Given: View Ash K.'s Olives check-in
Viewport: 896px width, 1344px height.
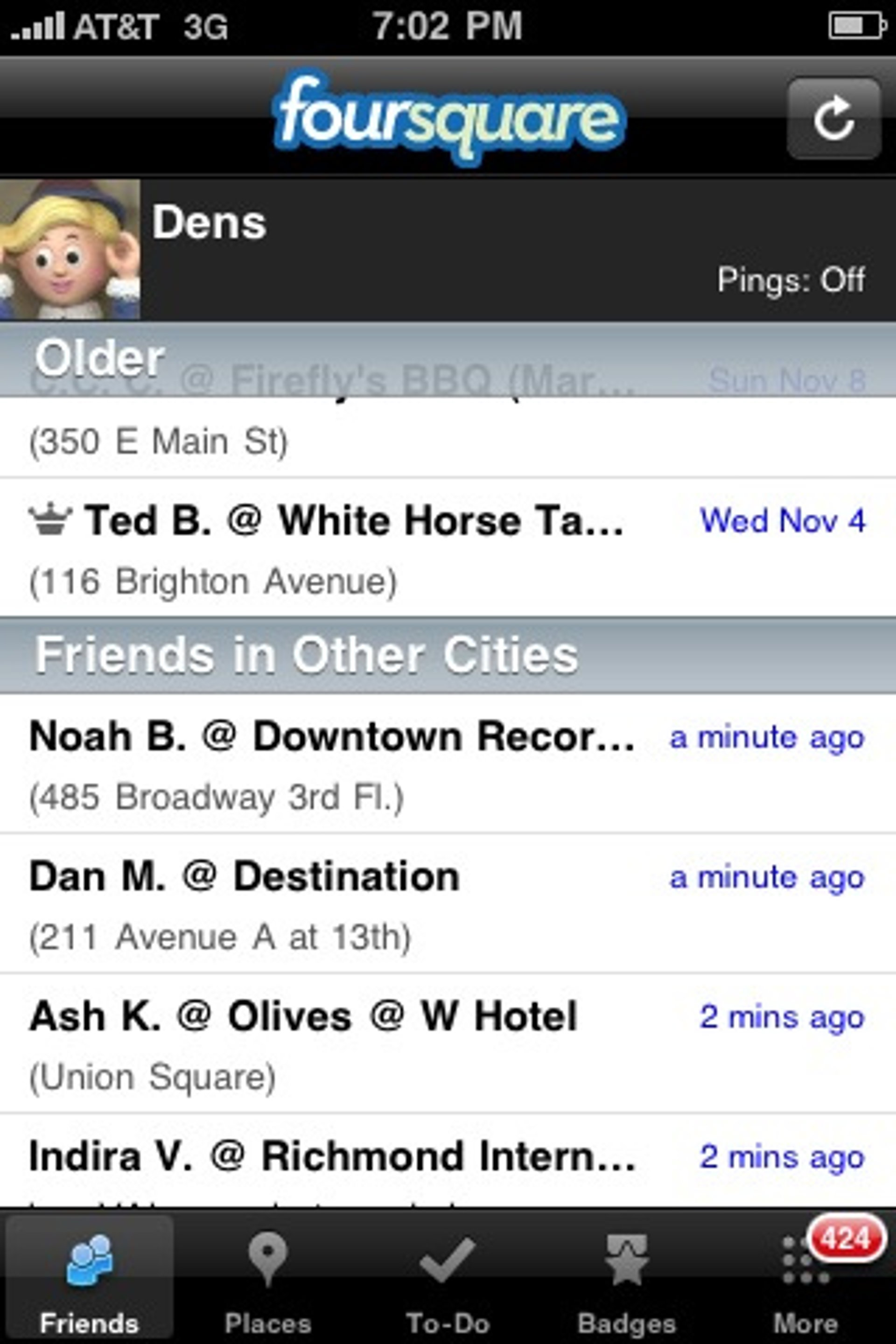Looking at the screenshot, I should click(x=448, y=1044).
